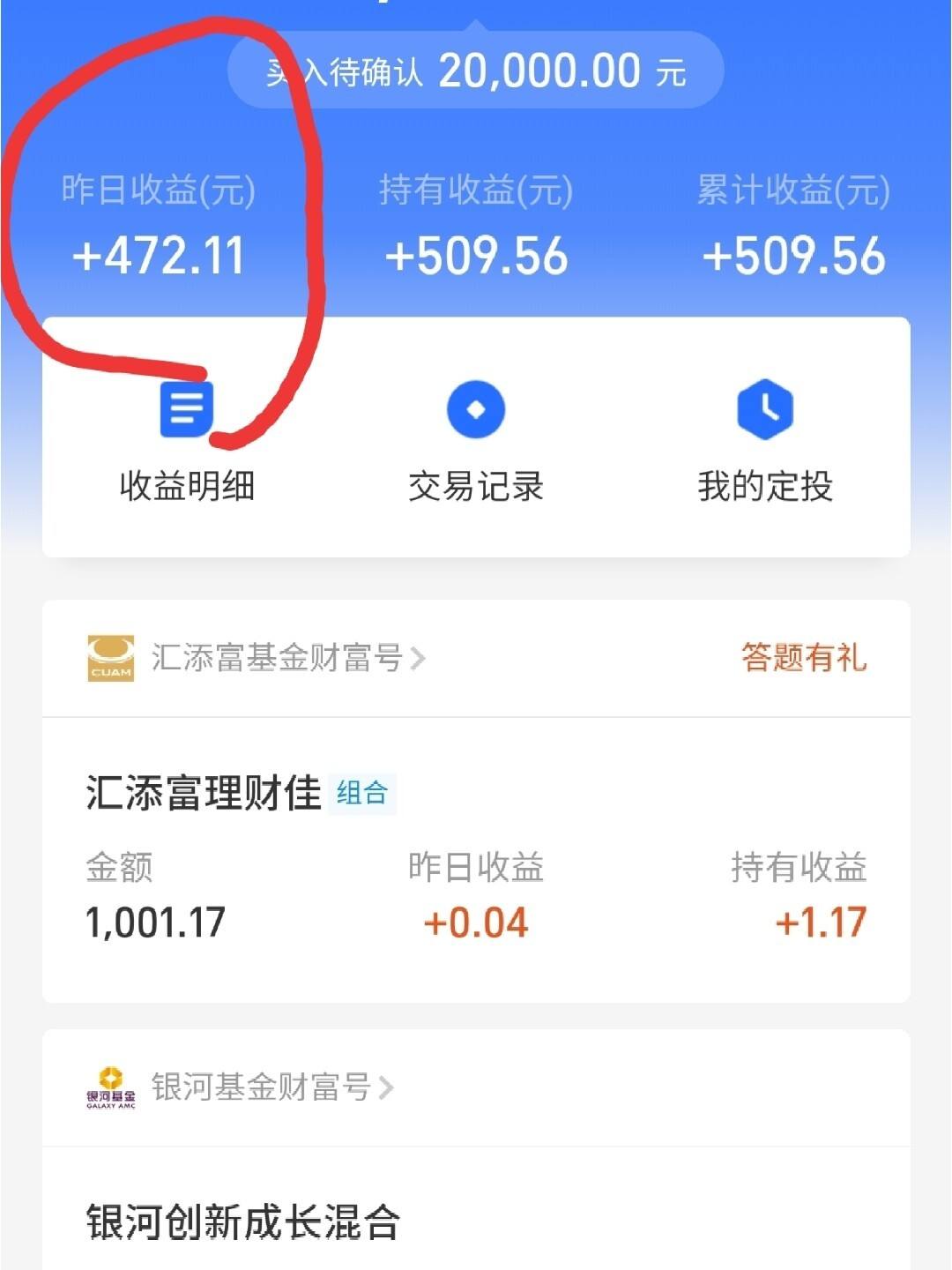The width and height of the screenshot is (952, 1270).
Task: Tap the +472.11 circled earnings value
Action: click(x=160, y=256)
